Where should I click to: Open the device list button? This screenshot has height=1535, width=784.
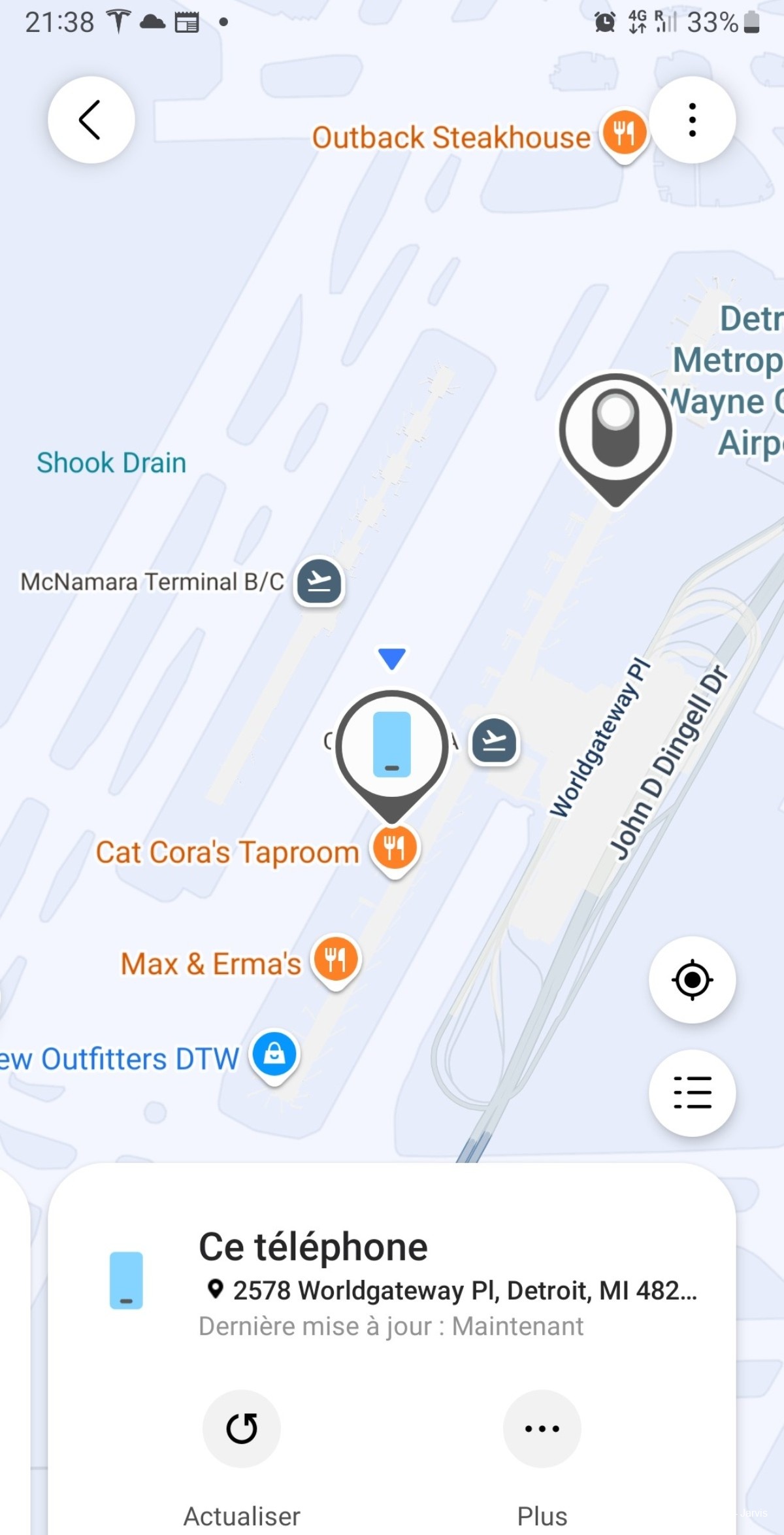692,1092
